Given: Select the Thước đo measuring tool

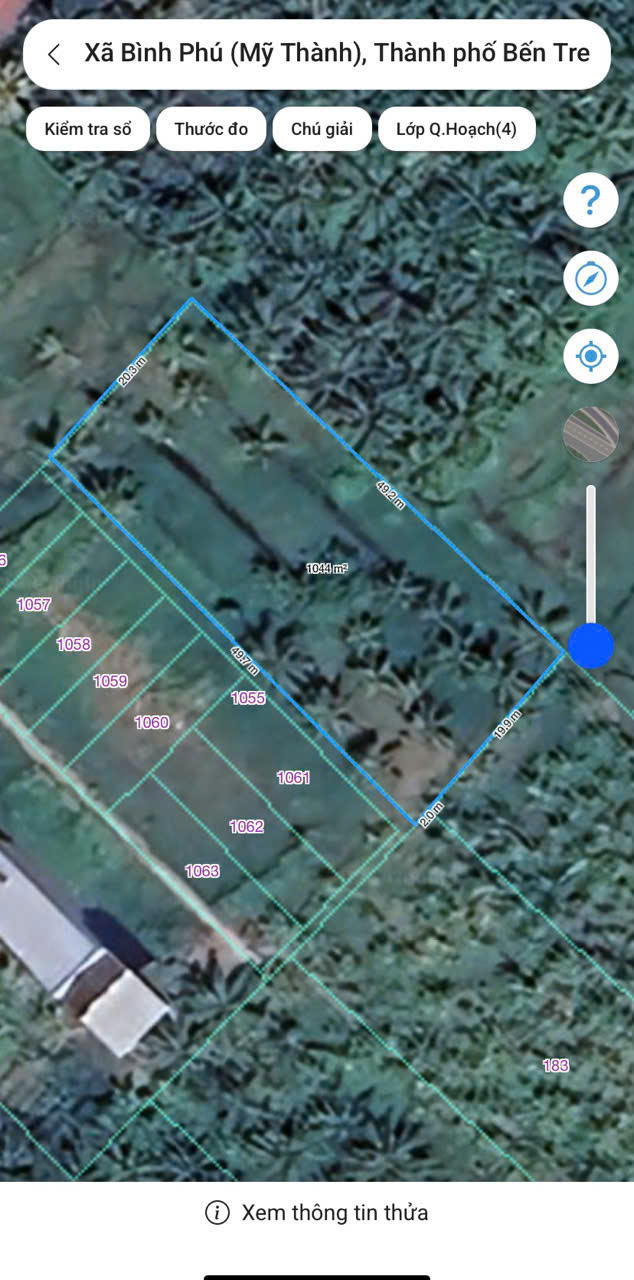Looking at the screenshot, I should tap(211, 129).
